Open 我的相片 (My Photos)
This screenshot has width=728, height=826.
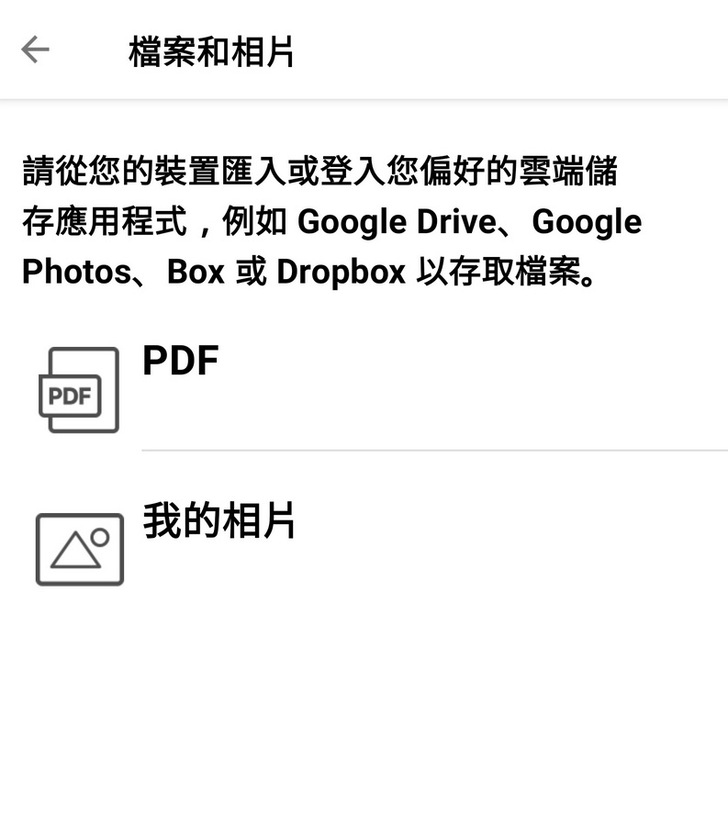tap(218, 522)
